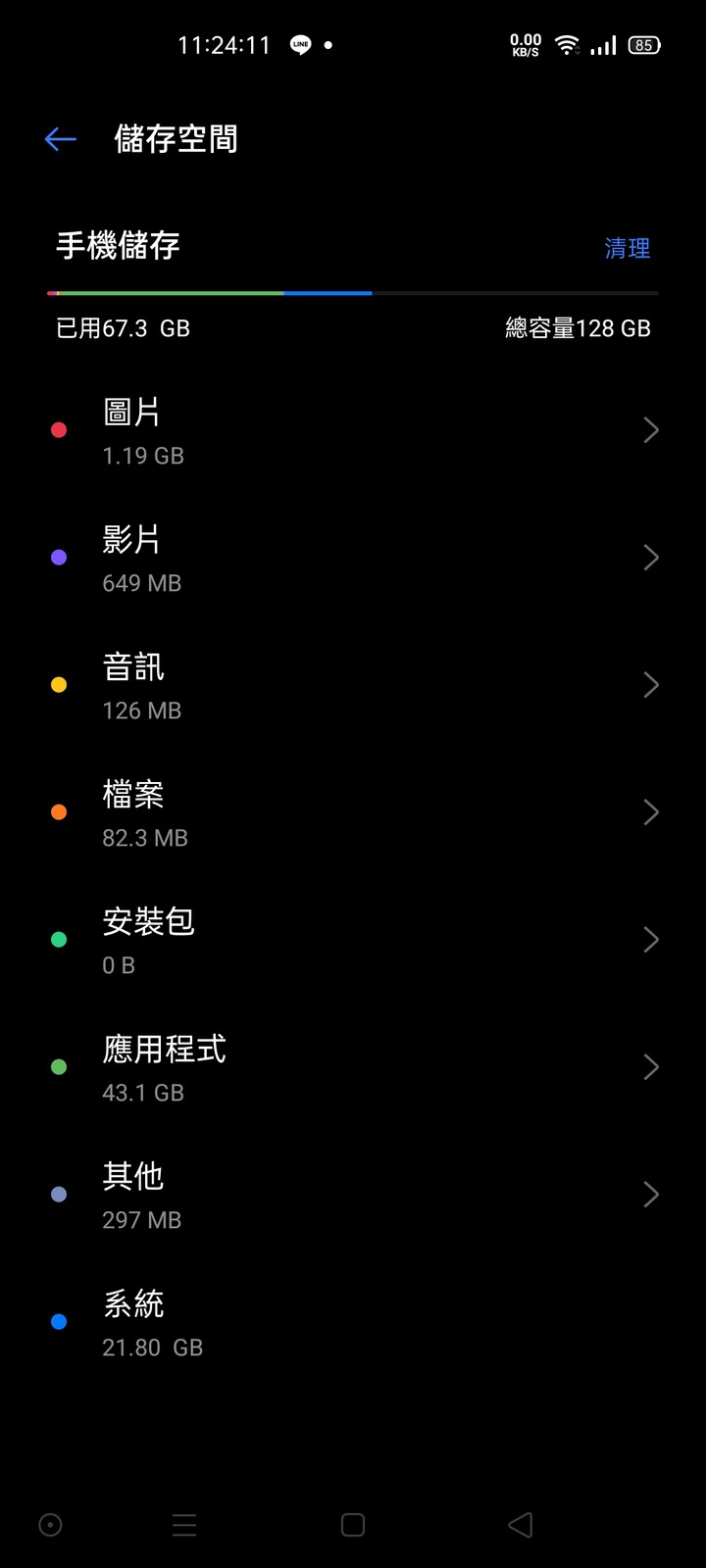Tap the 清理 link to clean storage
The height and width of the screenshot is (1568, 706).
pyautogui.click(x=627, y=248)
